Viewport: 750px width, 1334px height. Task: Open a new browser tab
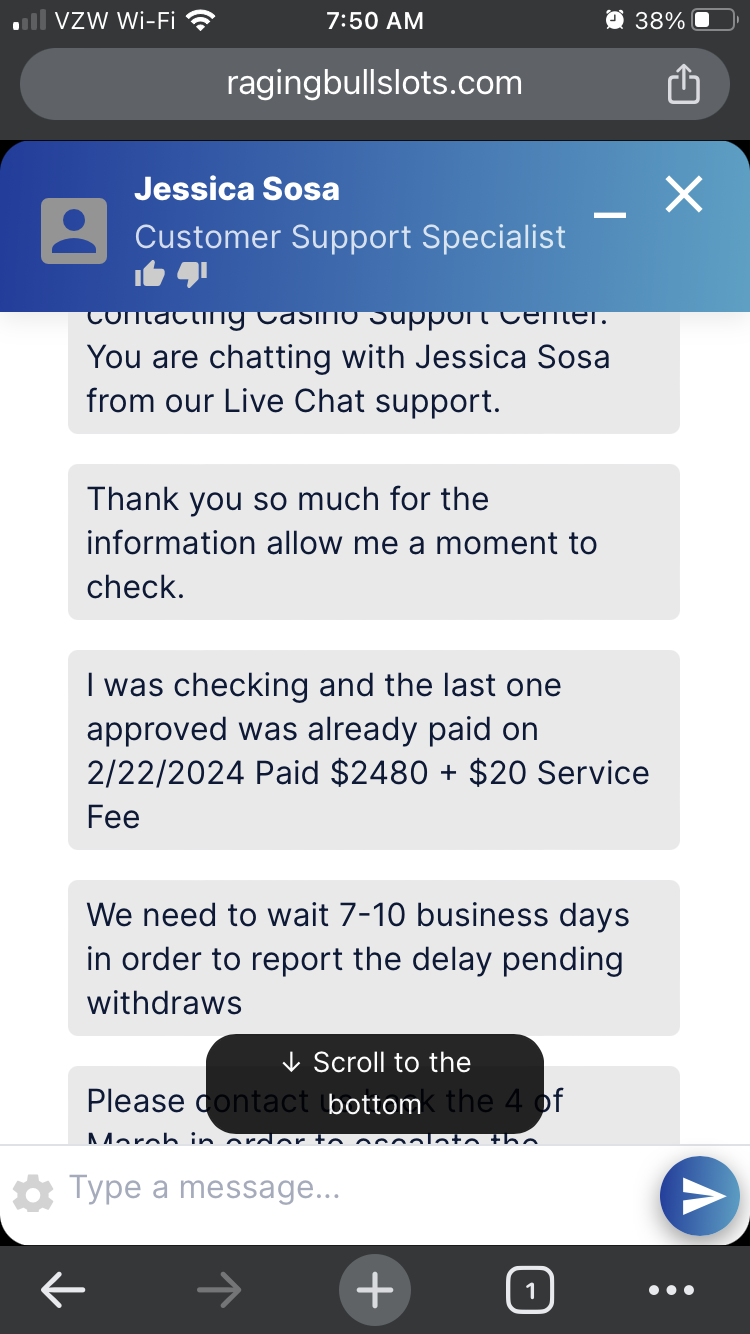point(375,1291)
